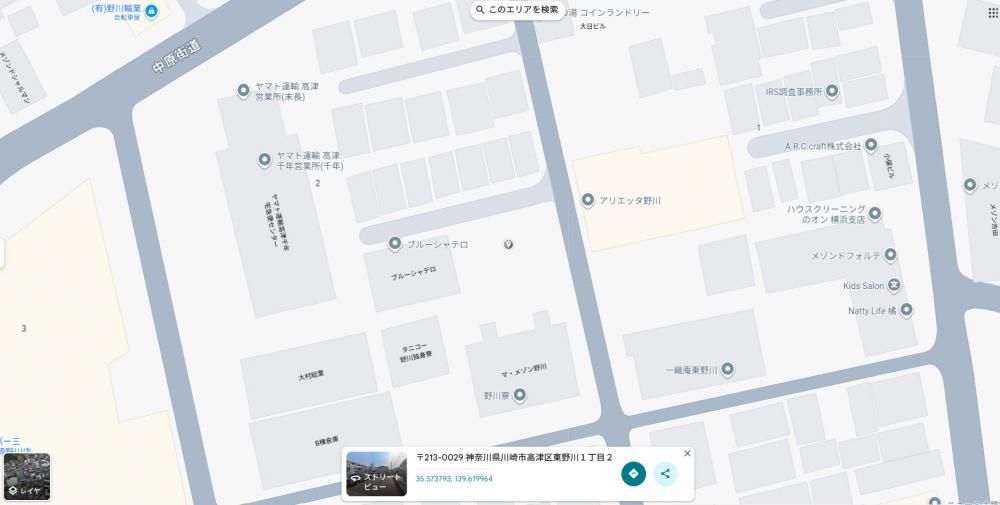Get directions to this address
Image resolution: width=1000 pixels, height=505 pixels.
(633, 473)
